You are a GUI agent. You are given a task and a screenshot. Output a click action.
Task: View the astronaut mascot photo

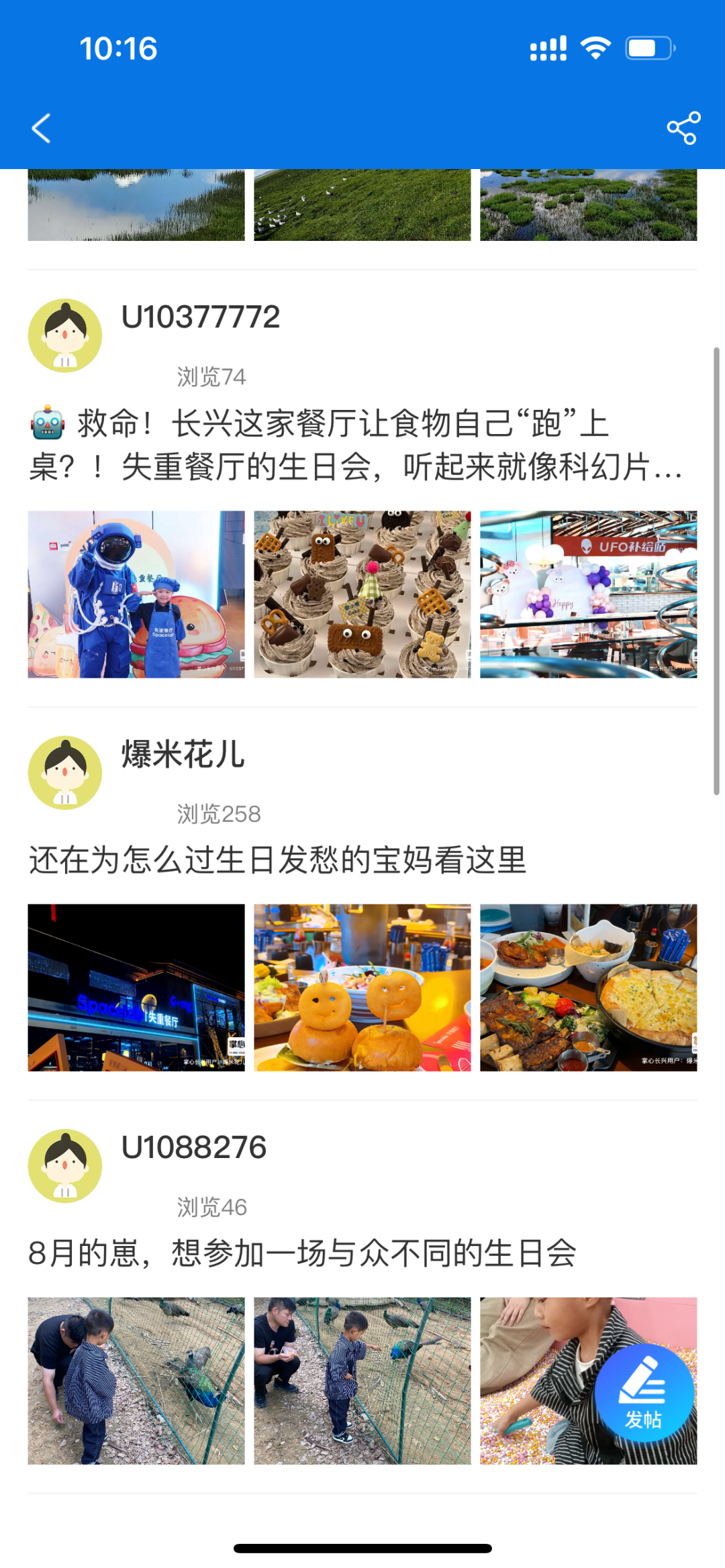136,594
